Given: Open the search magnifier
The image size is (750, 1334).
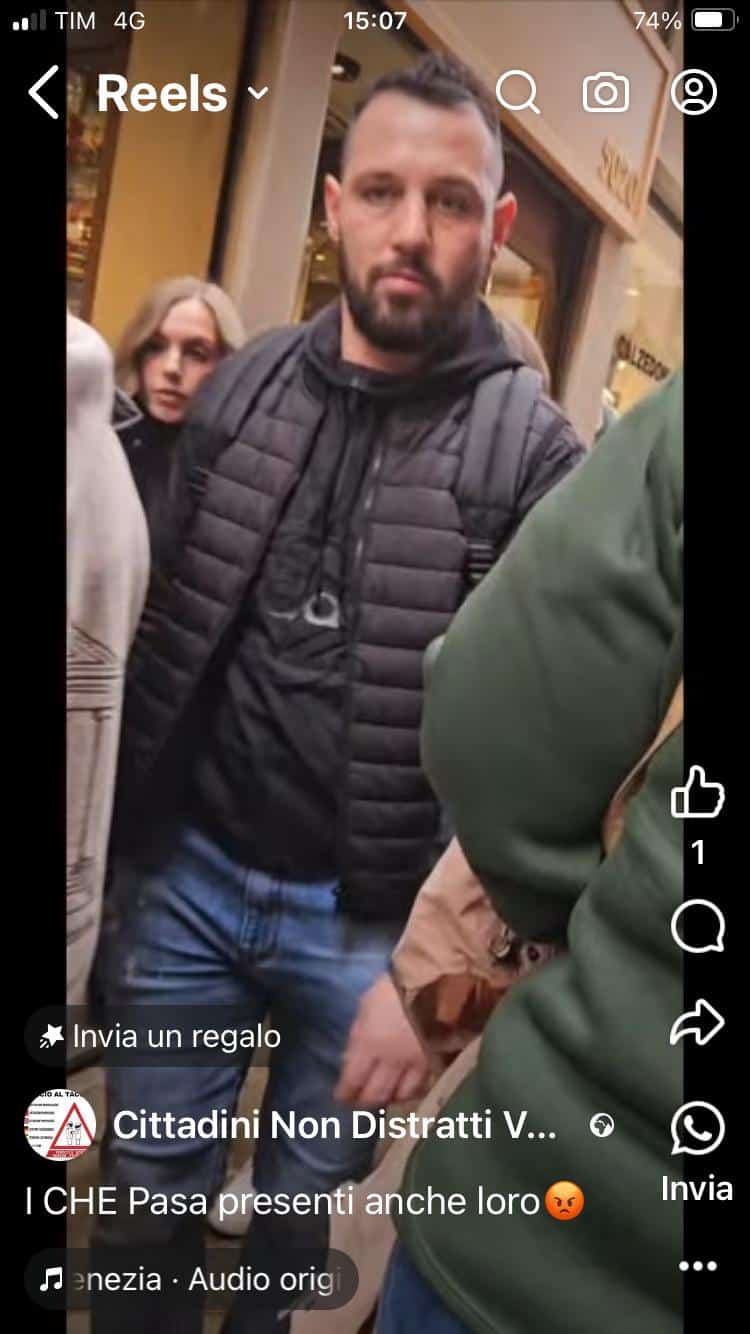Looking at the screenshot, I should pyautogui.click(x=517, y=93).
